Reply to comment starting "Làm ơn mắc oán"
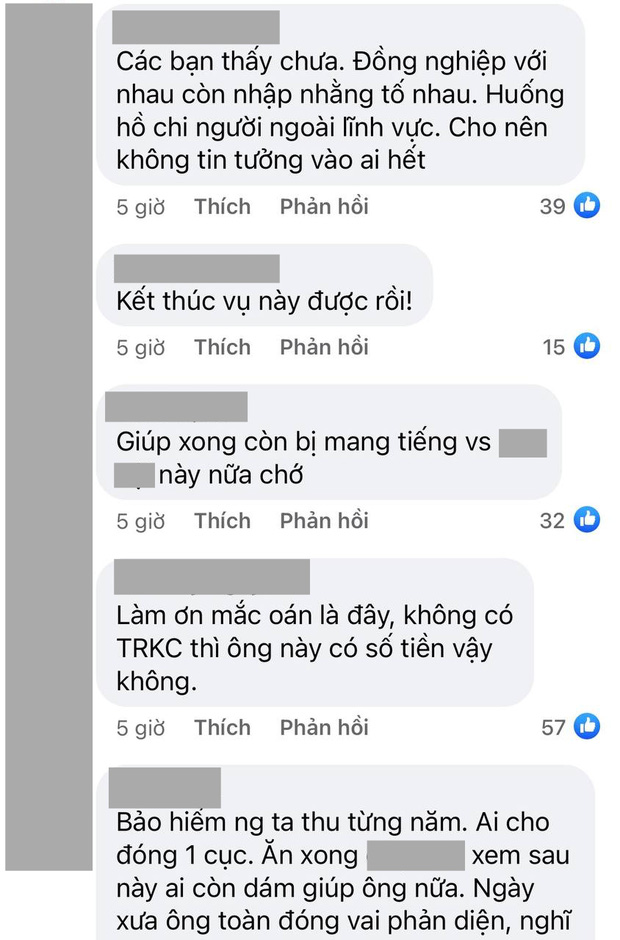The image size is (620, 940). (x=324, y=727)
